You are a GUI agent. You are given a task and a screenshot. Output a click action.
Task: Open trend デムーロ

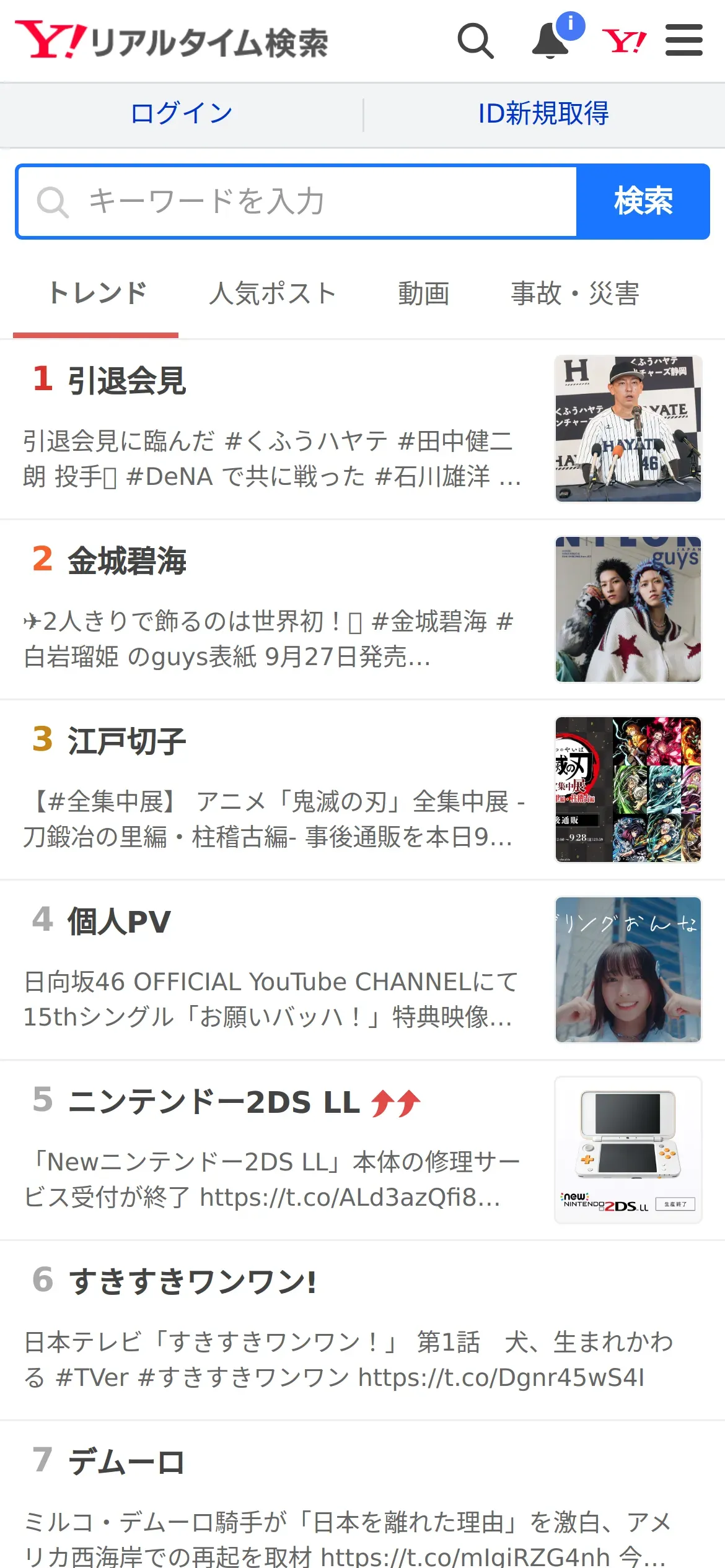click(126, 1461)
